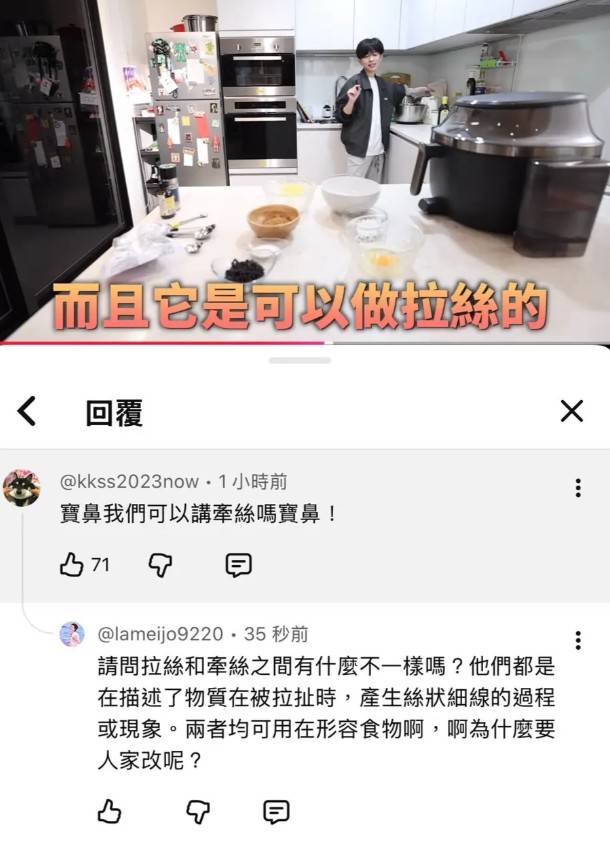
Task: Open the options menu for @kkss2023now's comment
Action: tap(577, 488)
